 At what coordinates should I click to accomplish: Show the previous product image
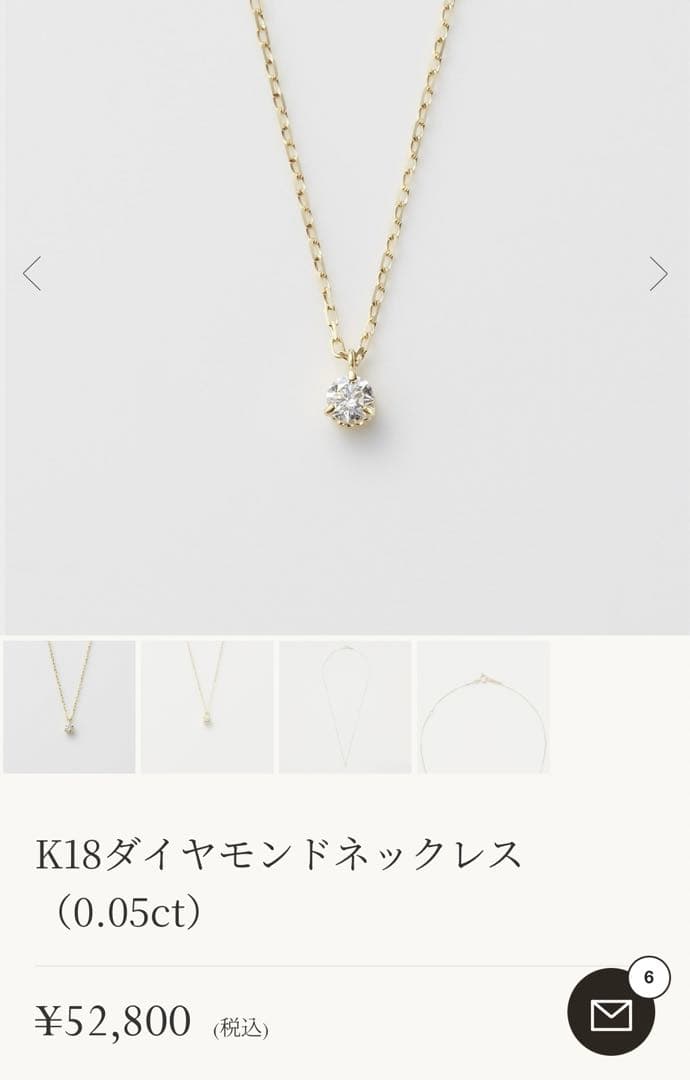tap(32, 273)
